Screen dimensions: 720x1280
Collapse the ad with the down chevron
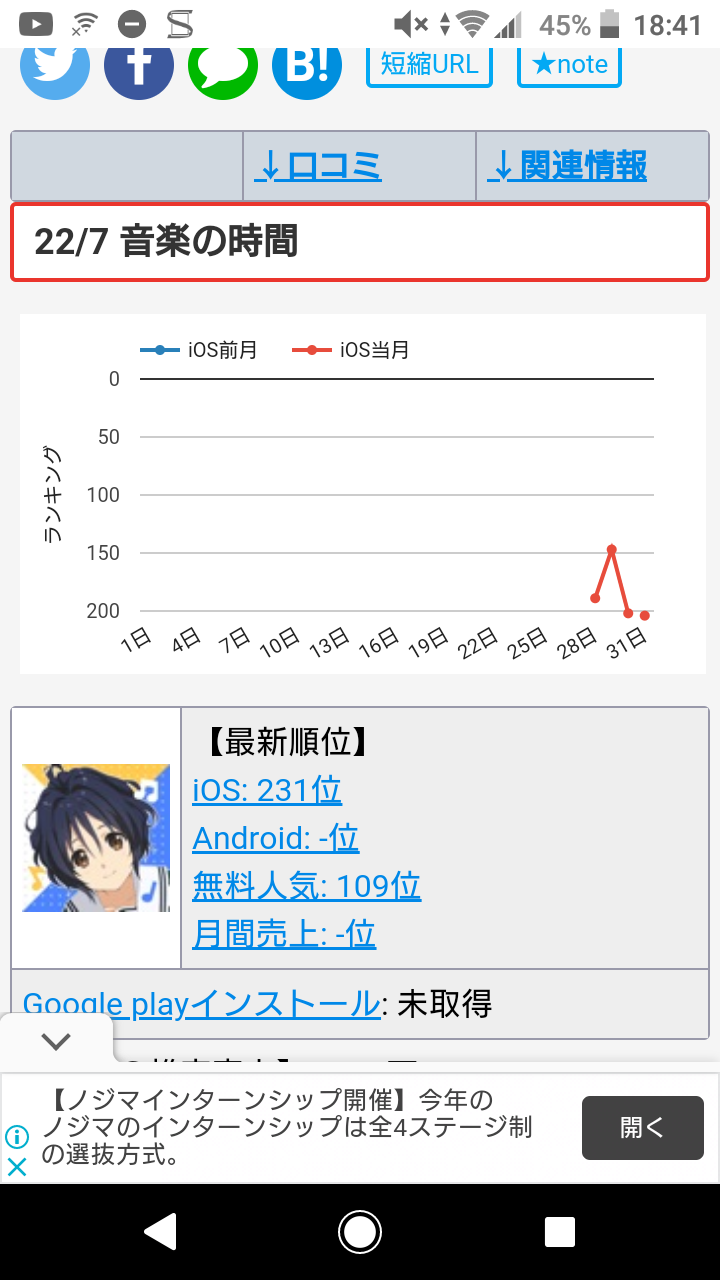pyautogui.click(x=56, y=1041)
